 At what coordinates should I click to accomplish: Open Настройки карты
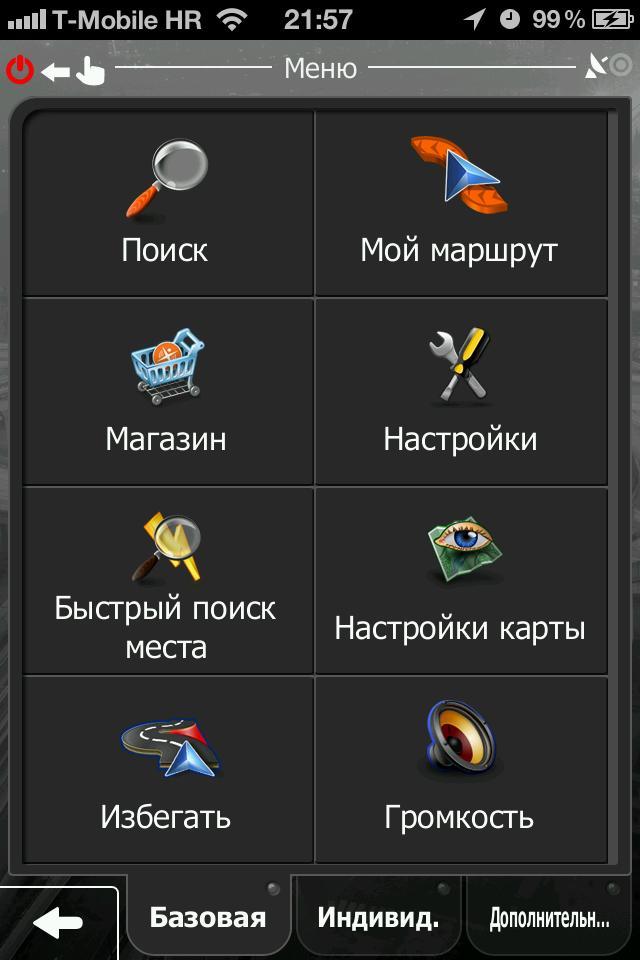[x=461, y=581]
